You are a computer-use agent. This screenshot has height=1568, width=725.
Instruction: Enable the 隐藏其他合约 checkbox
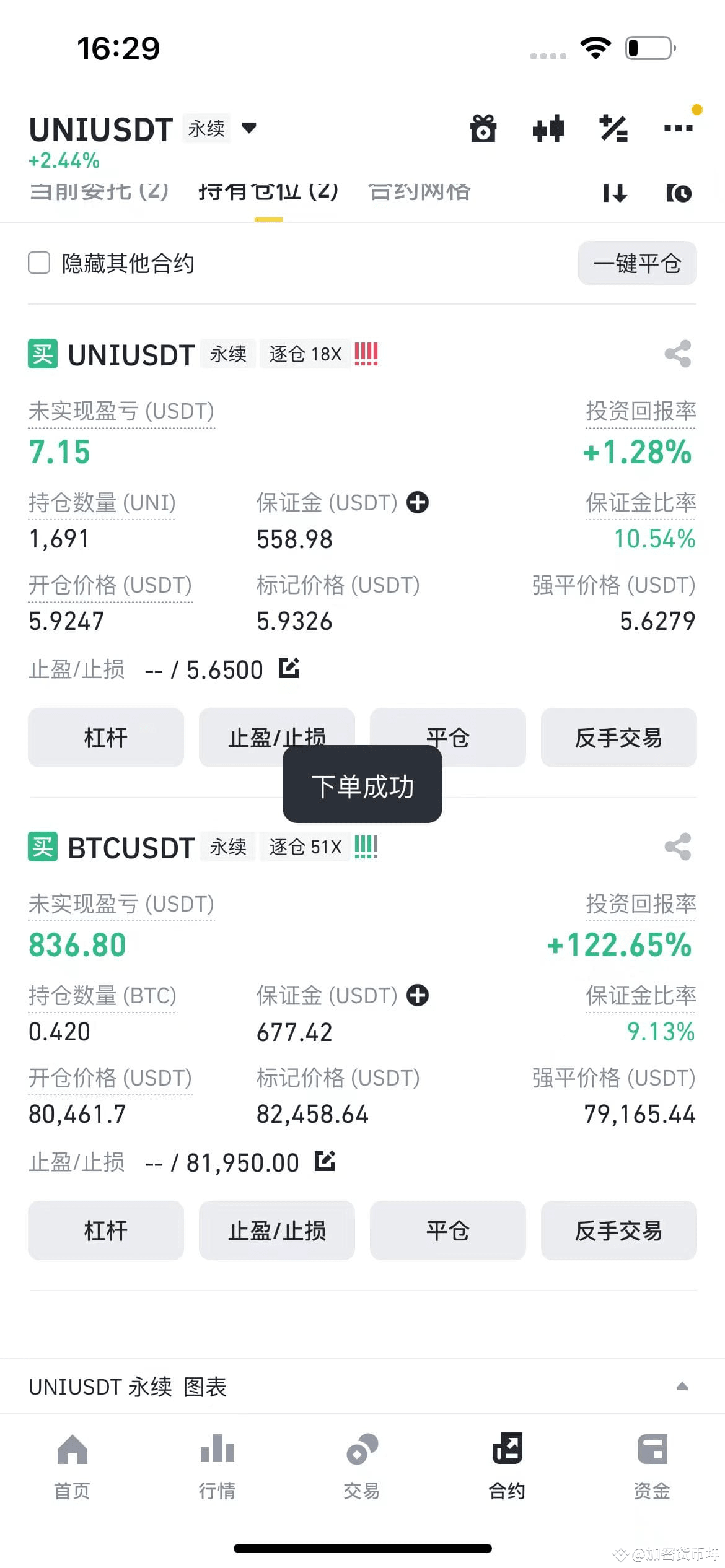click(x=39, y=263)
